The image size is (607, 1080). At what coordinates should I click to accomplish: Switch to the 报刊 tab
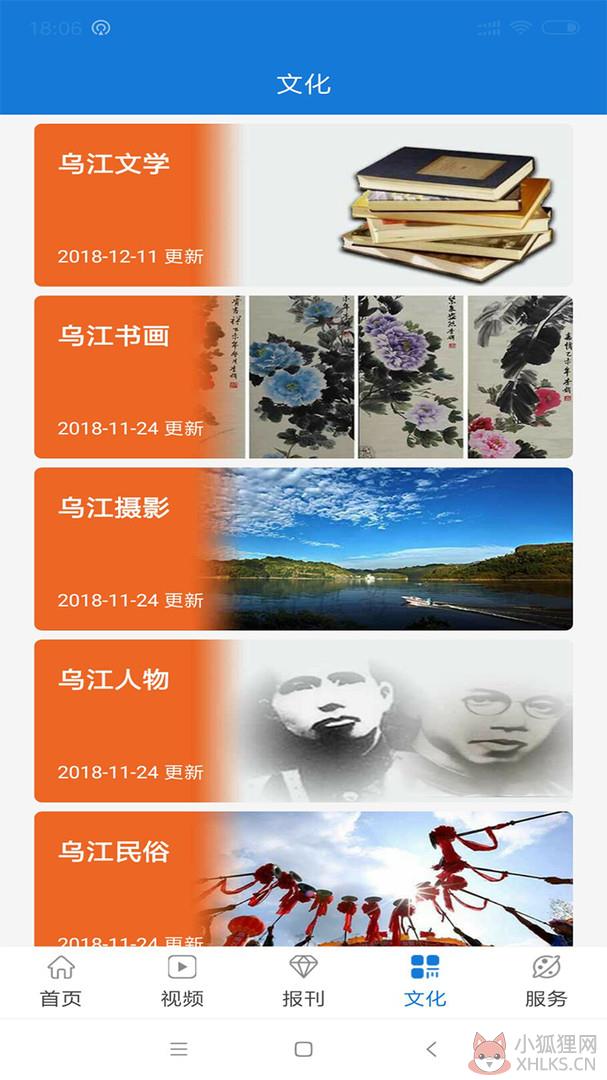point(303,982)
